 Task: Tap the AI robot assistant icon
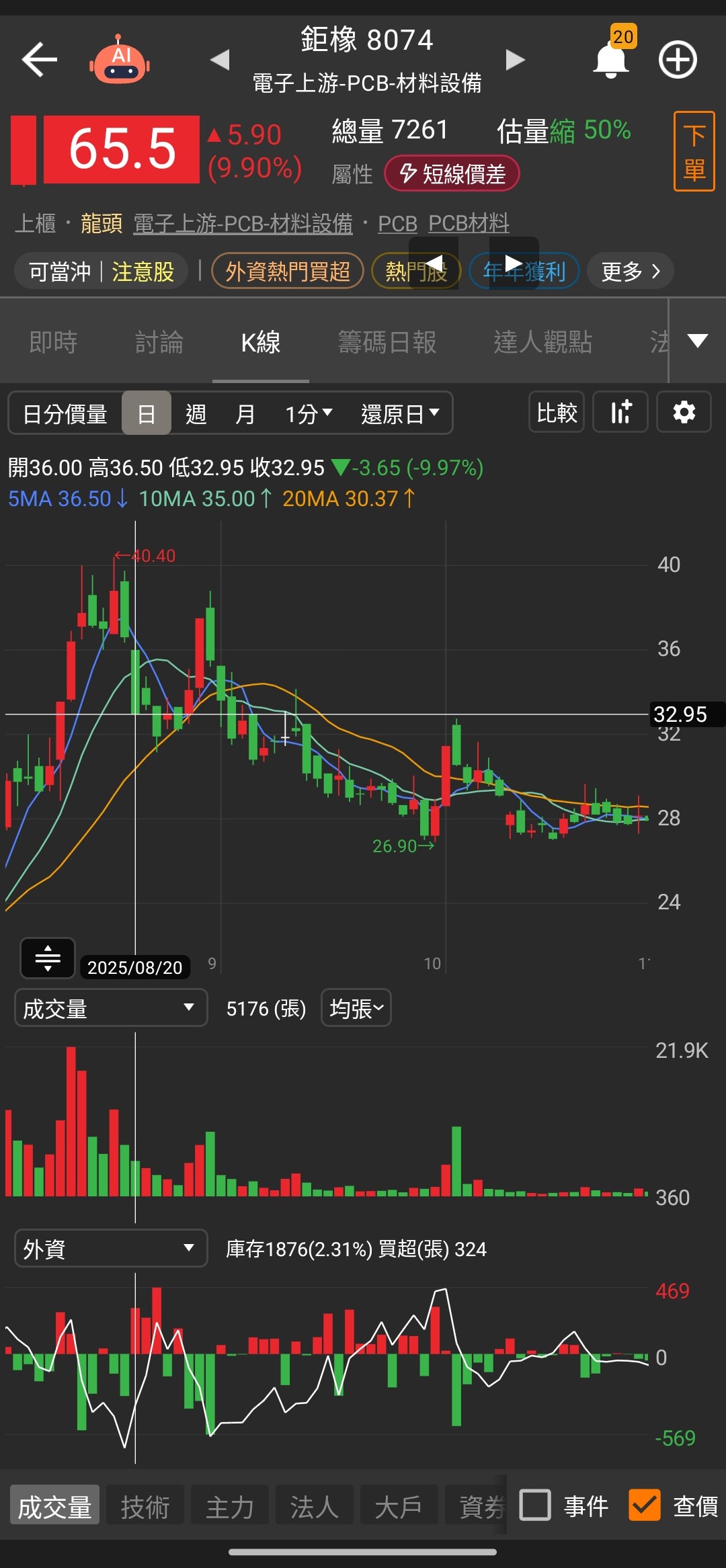point(119,59)
